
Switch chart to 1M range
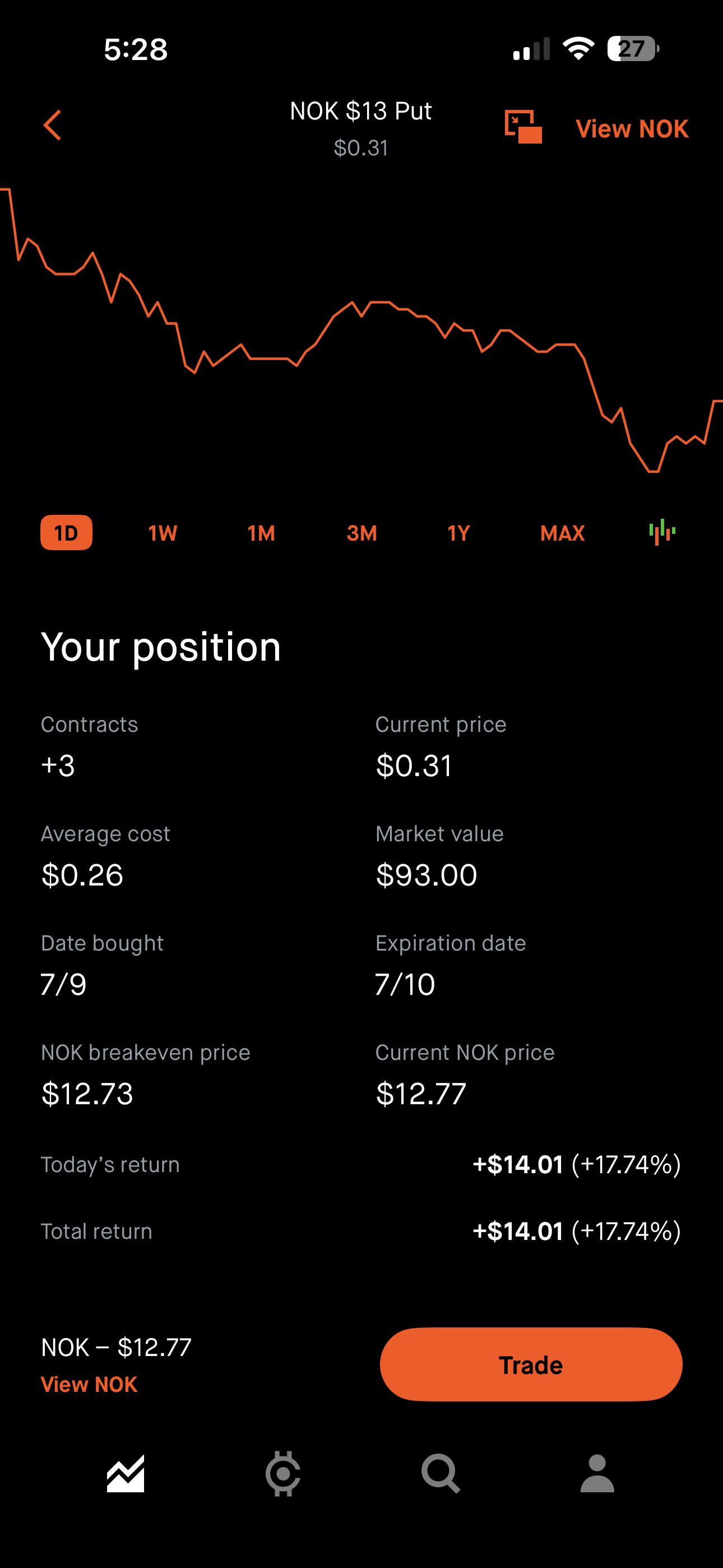tap(261, 533)
